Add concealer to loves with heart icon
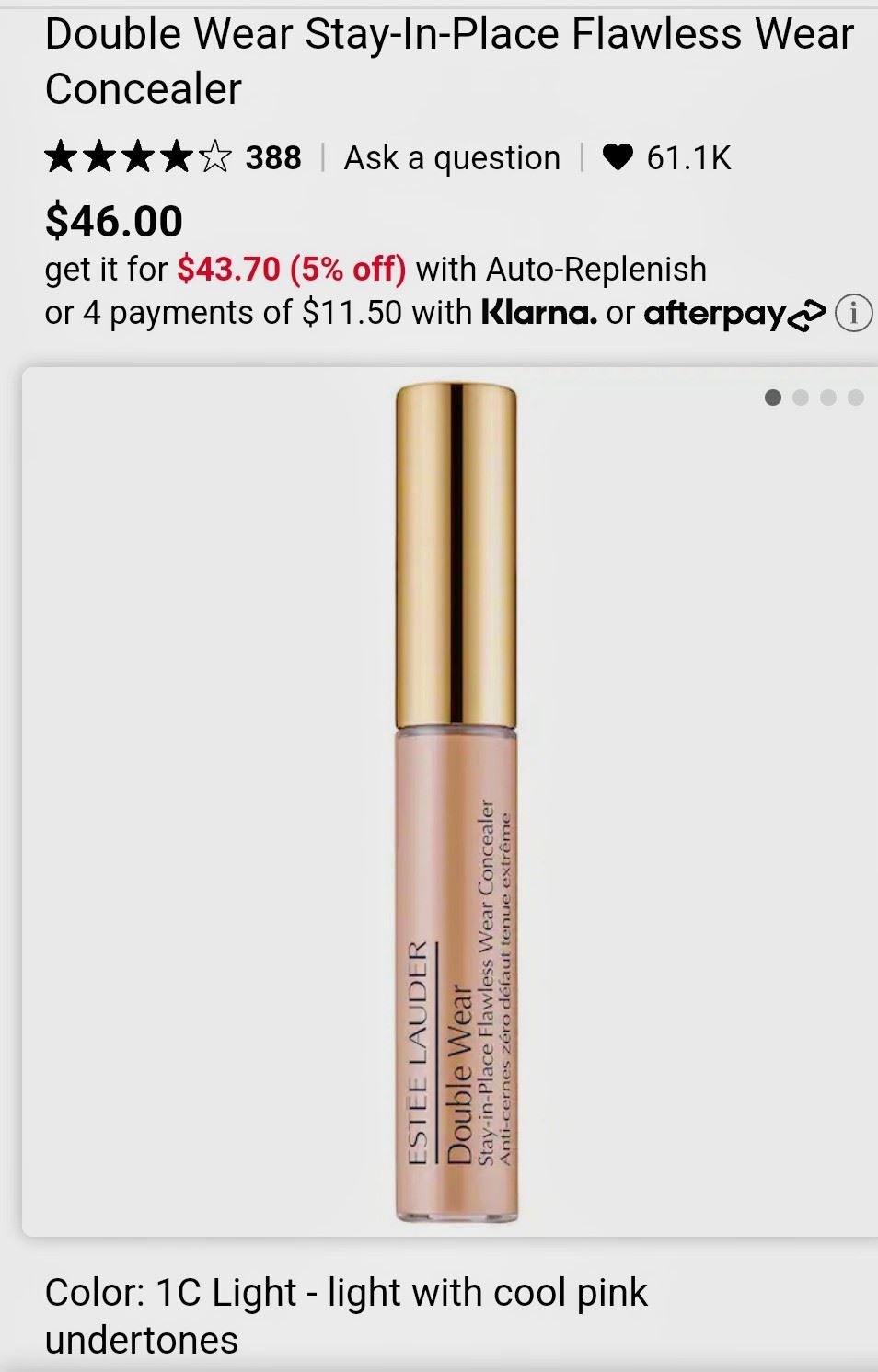The image size is (878, 1372). [618, 157]
